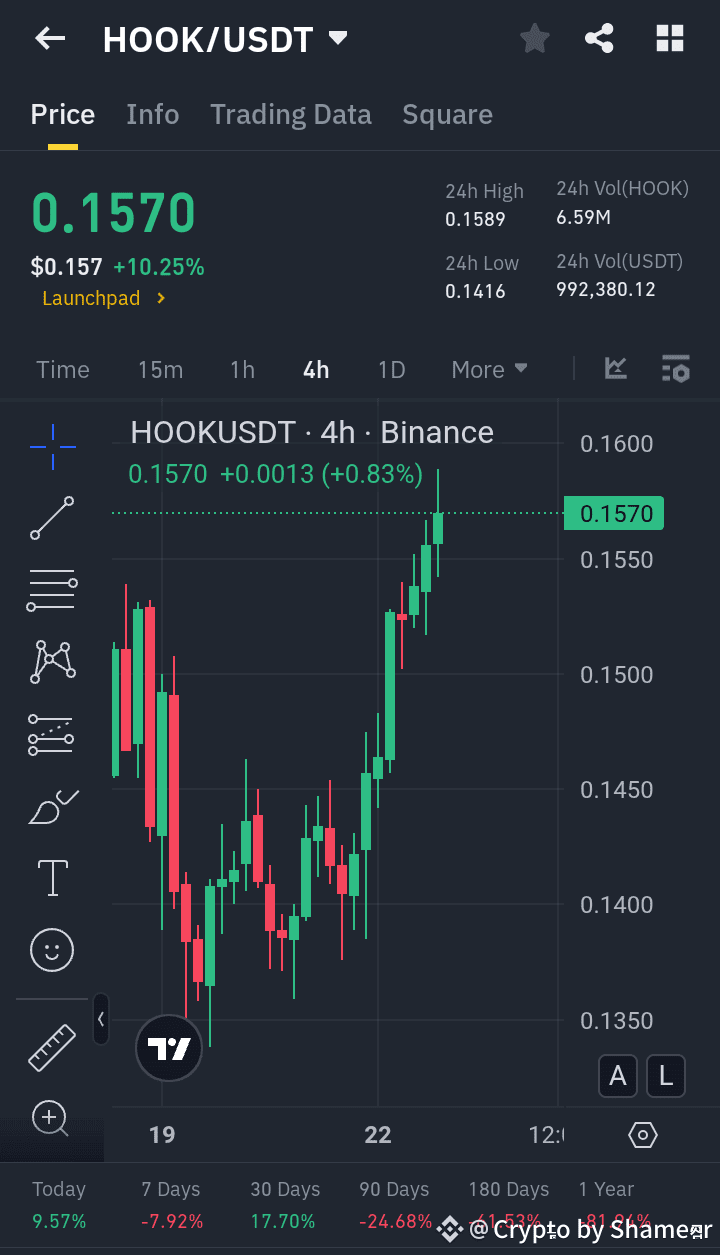
Task: Switch to the Info tab
Action: pos(152,114)
